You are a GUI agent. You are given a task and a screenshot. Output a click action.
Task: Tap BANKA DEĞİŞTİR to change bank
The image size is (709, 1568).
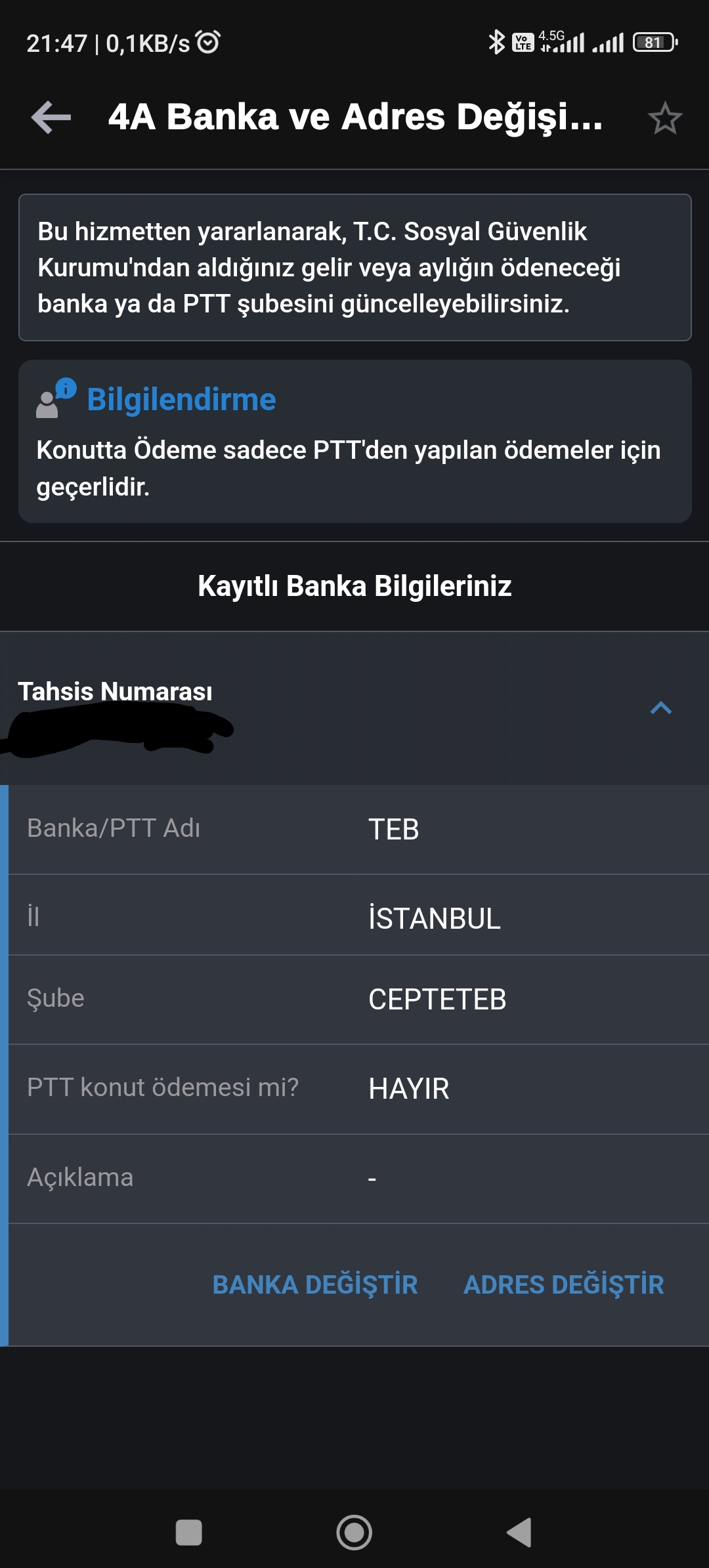tap(315, 1285)
